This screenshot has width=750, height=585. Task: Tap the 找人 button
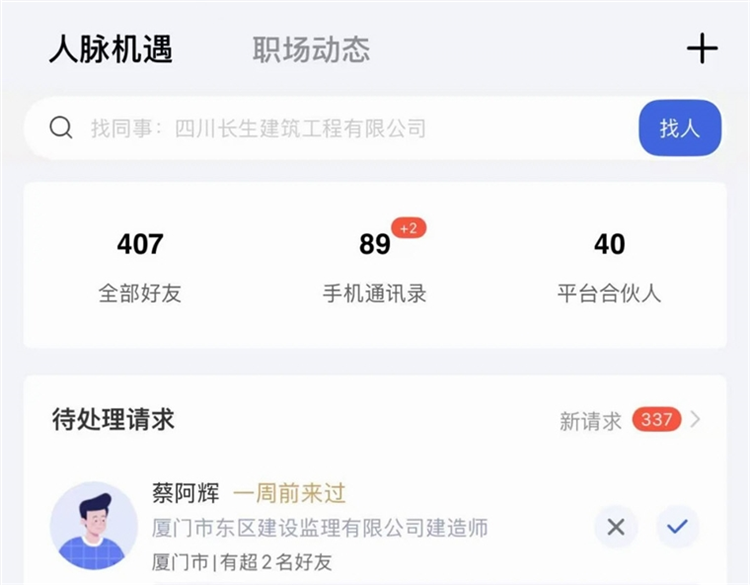coord(679,128)
